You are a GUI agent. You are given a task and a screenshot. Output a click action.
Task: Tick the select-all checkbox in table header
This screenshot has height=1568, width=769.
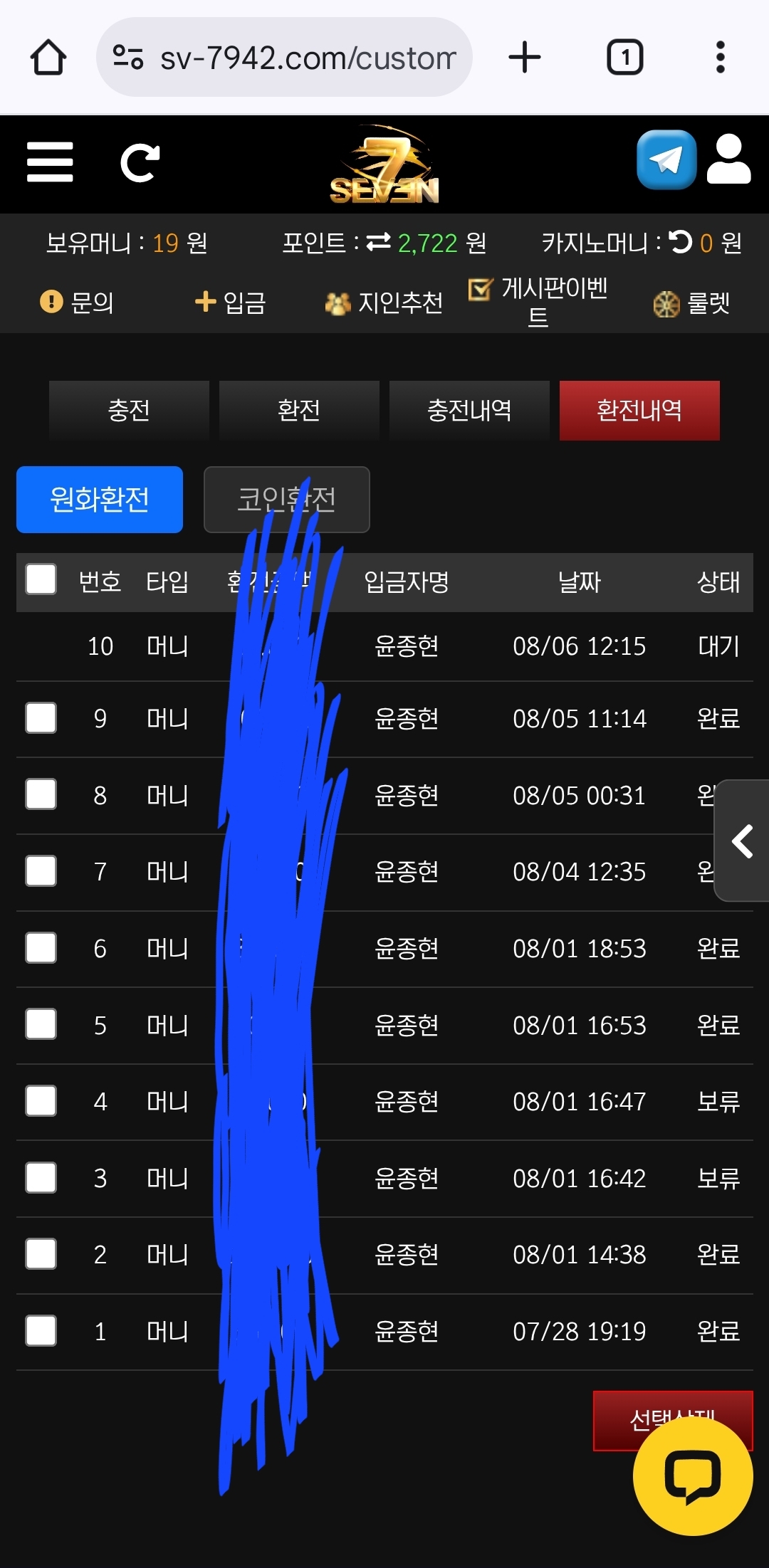[x=41, y=579]
